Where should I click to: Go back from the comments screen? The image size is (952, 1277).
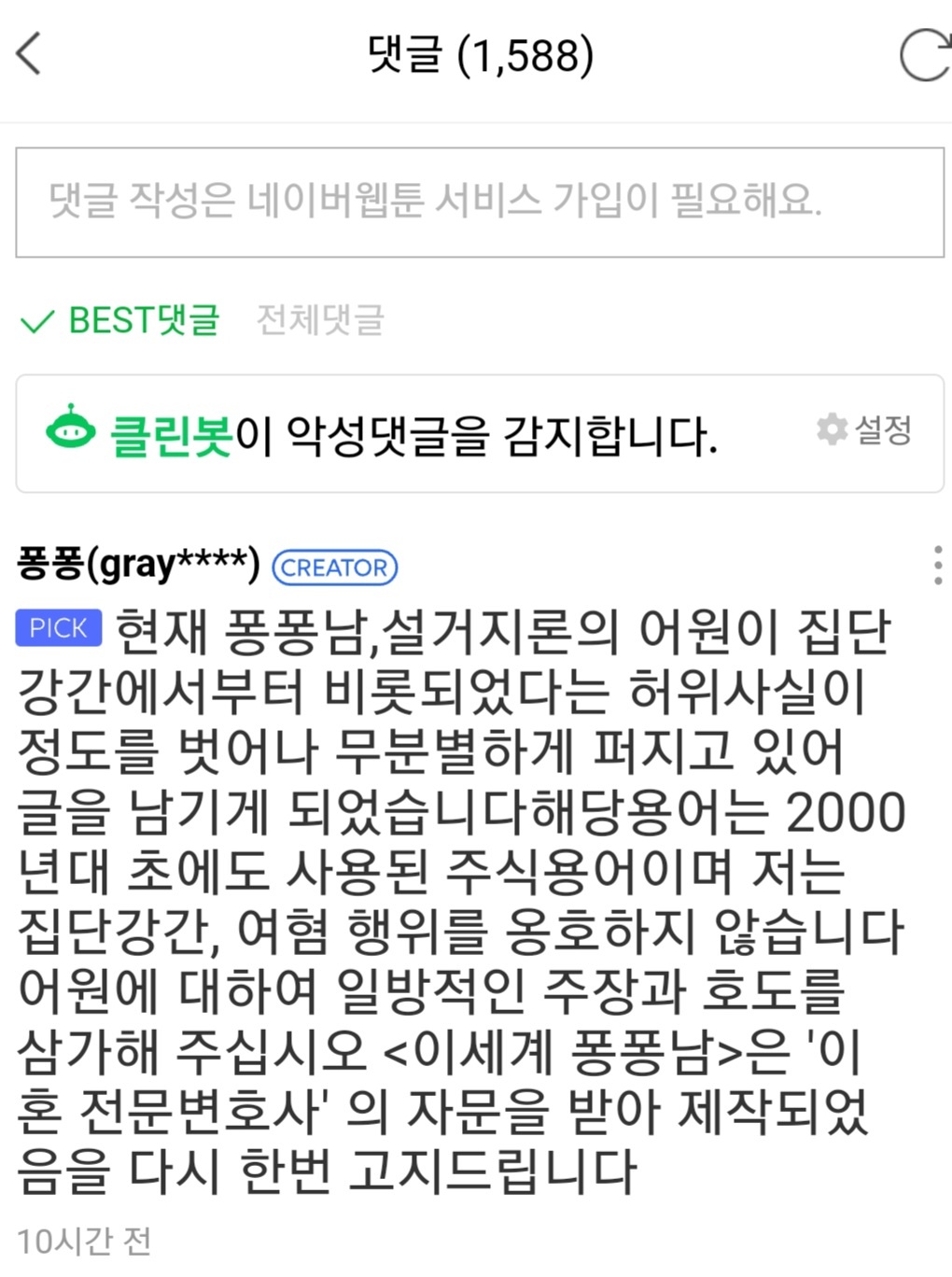30,53
